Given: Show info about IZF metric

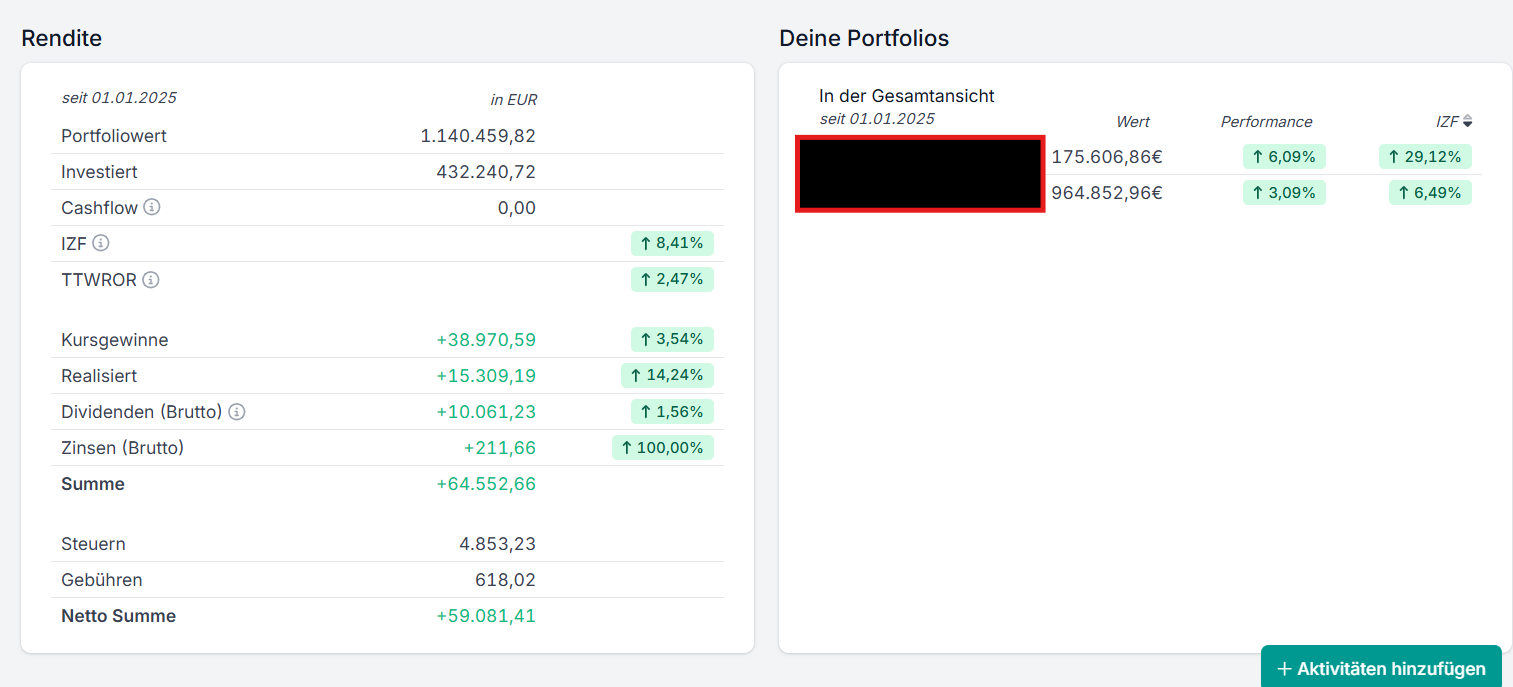Looking at the screenshot, I should coord(101,243).
